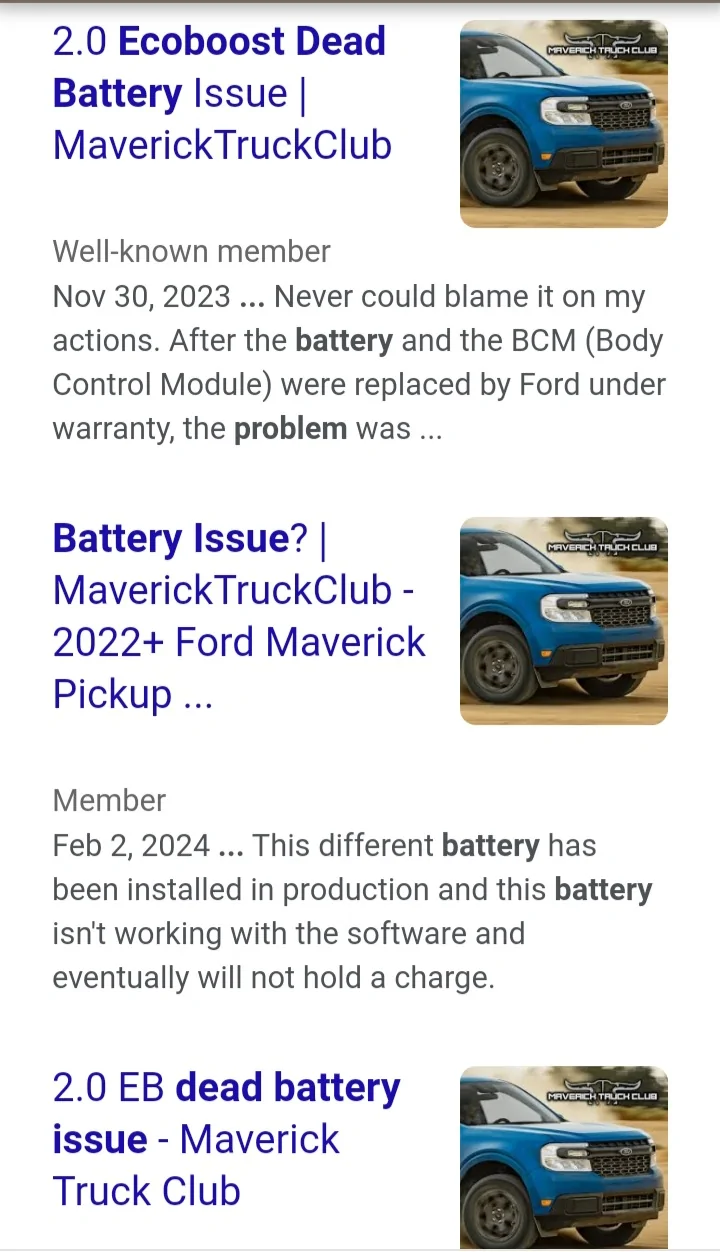Open the '2.0 EB dead battery issue' result
Viewport: 720px width, 1252px height.
(x=226, y=1139)
